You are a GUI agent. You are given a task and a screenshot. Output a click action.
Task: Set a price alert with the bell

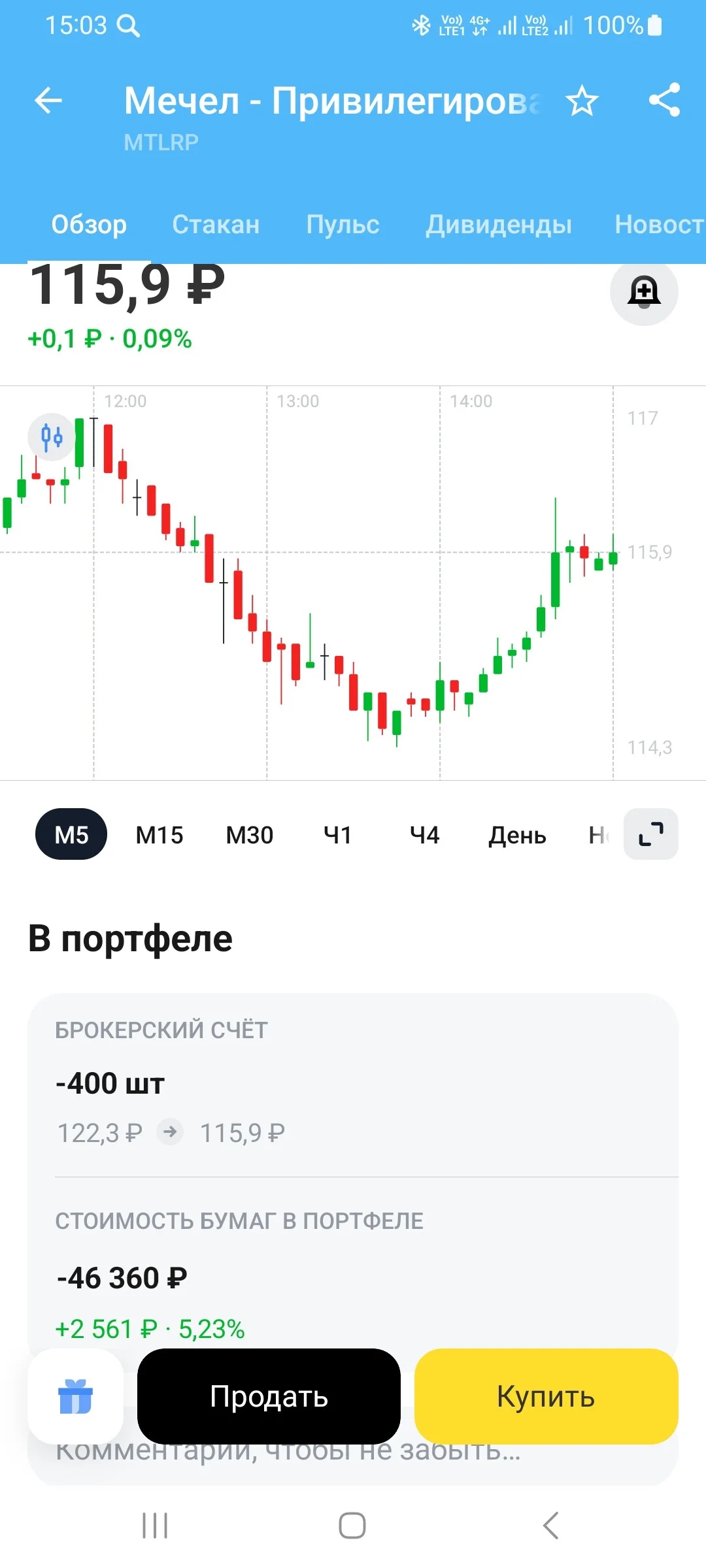644,291
